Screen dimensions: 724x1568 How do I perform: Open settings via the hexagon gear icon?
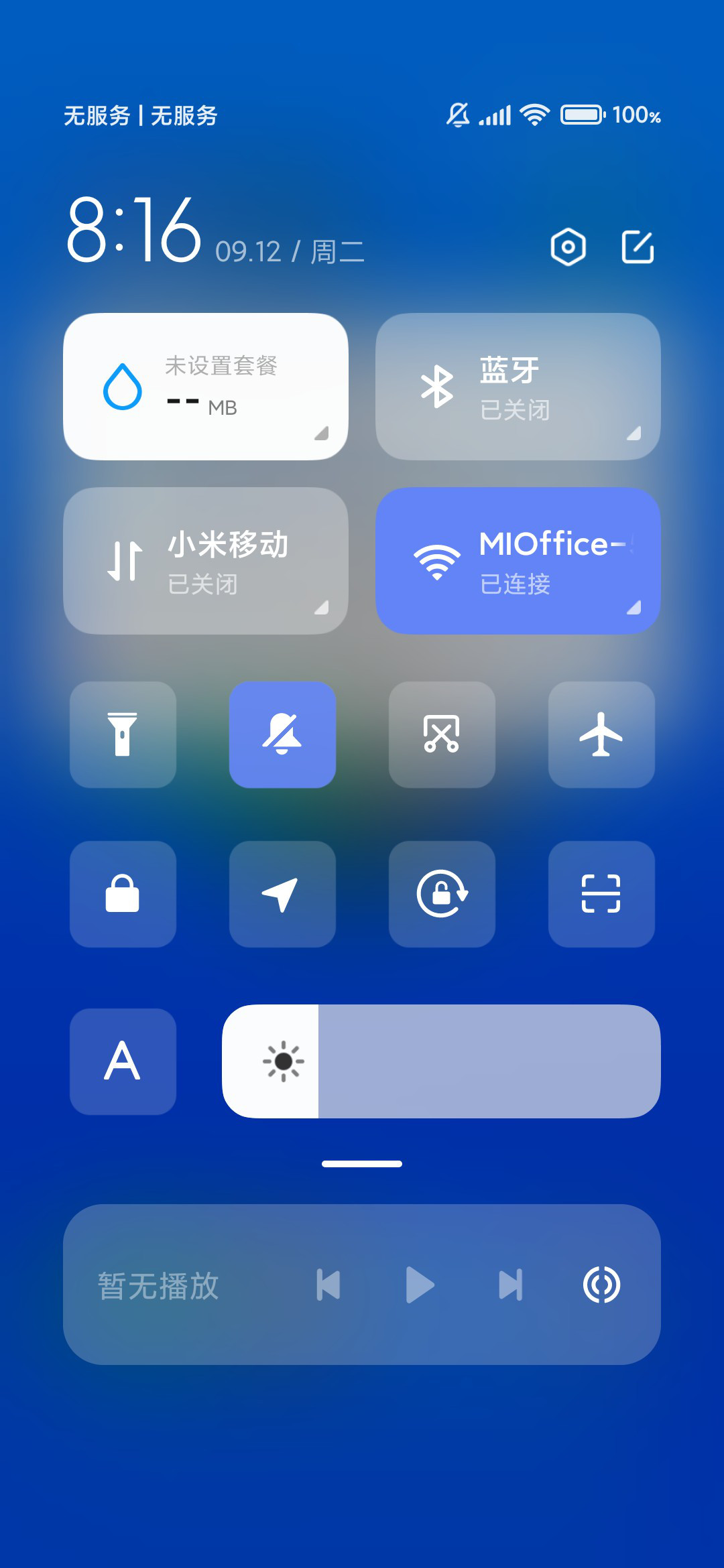pyautogui.click(x=568, y=247)
